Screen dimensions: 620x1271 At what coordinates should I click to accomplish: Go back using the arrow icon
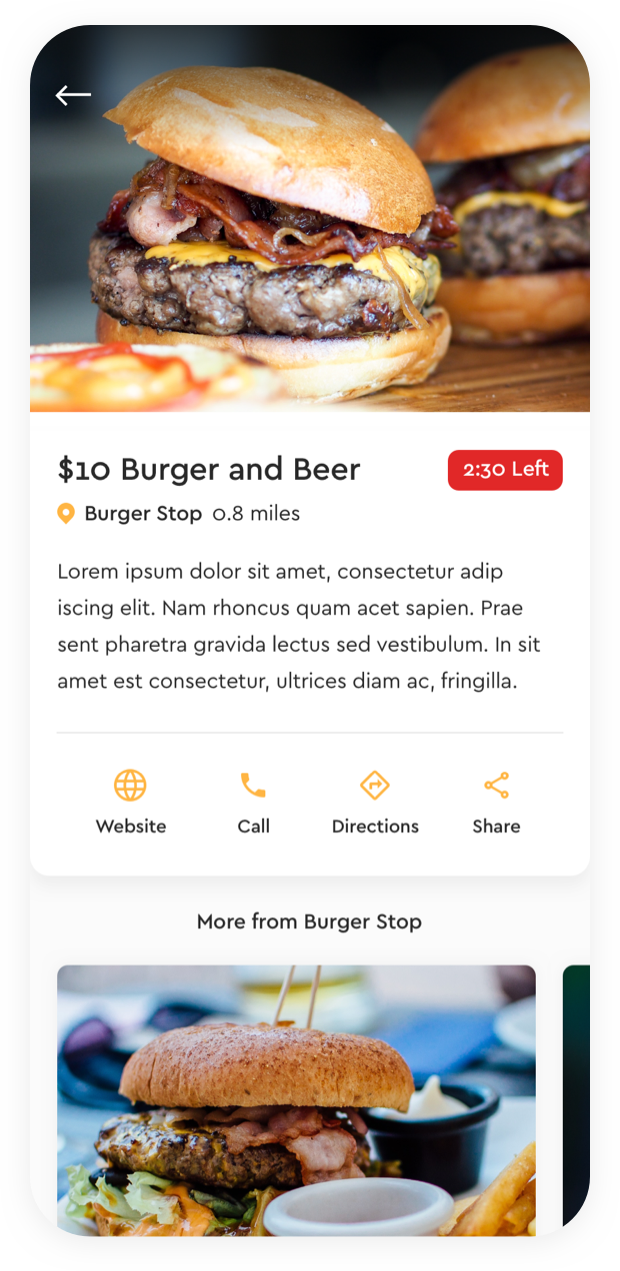(x=73, y=96)
